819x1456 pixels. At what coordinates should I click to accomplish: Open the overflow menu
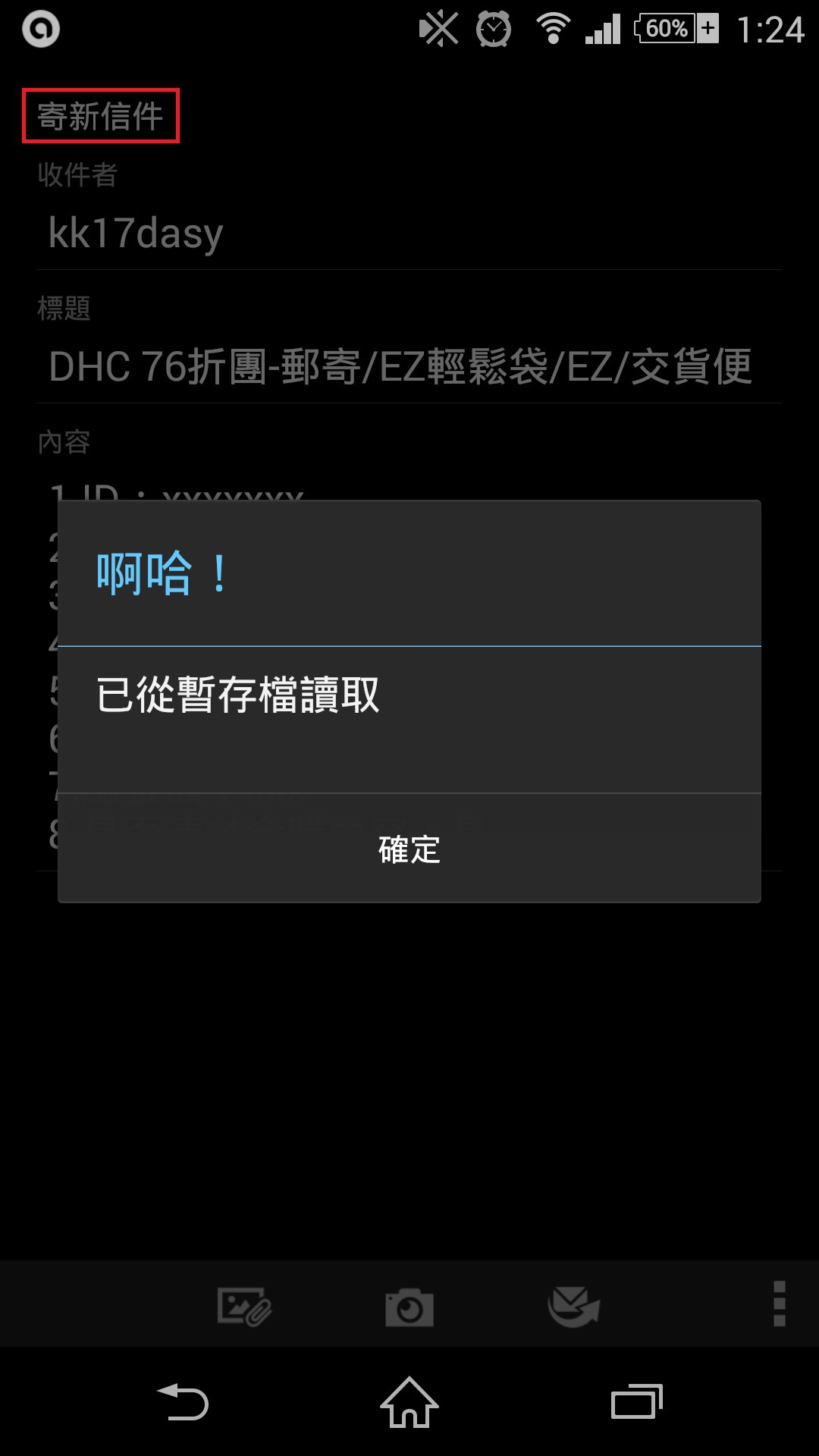(x=779, y=1304)
